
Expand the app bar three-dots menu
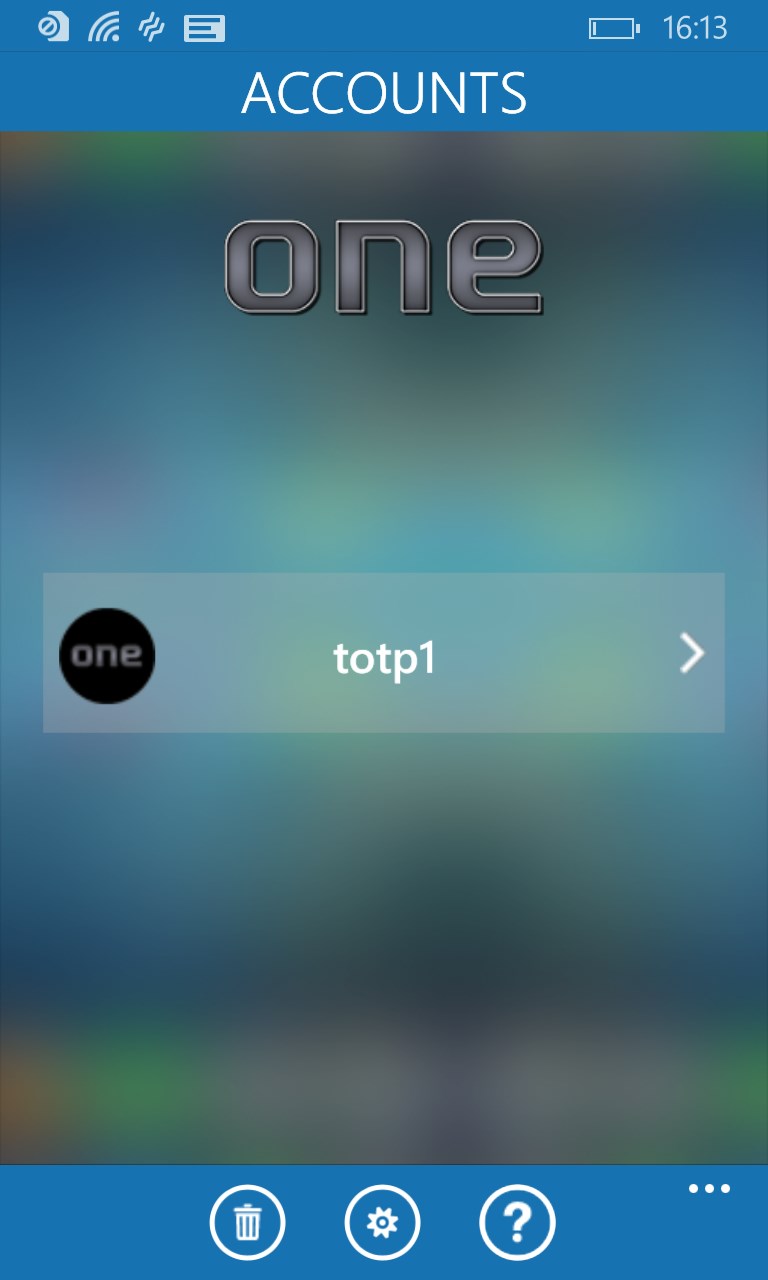(x=709, y=1189)
